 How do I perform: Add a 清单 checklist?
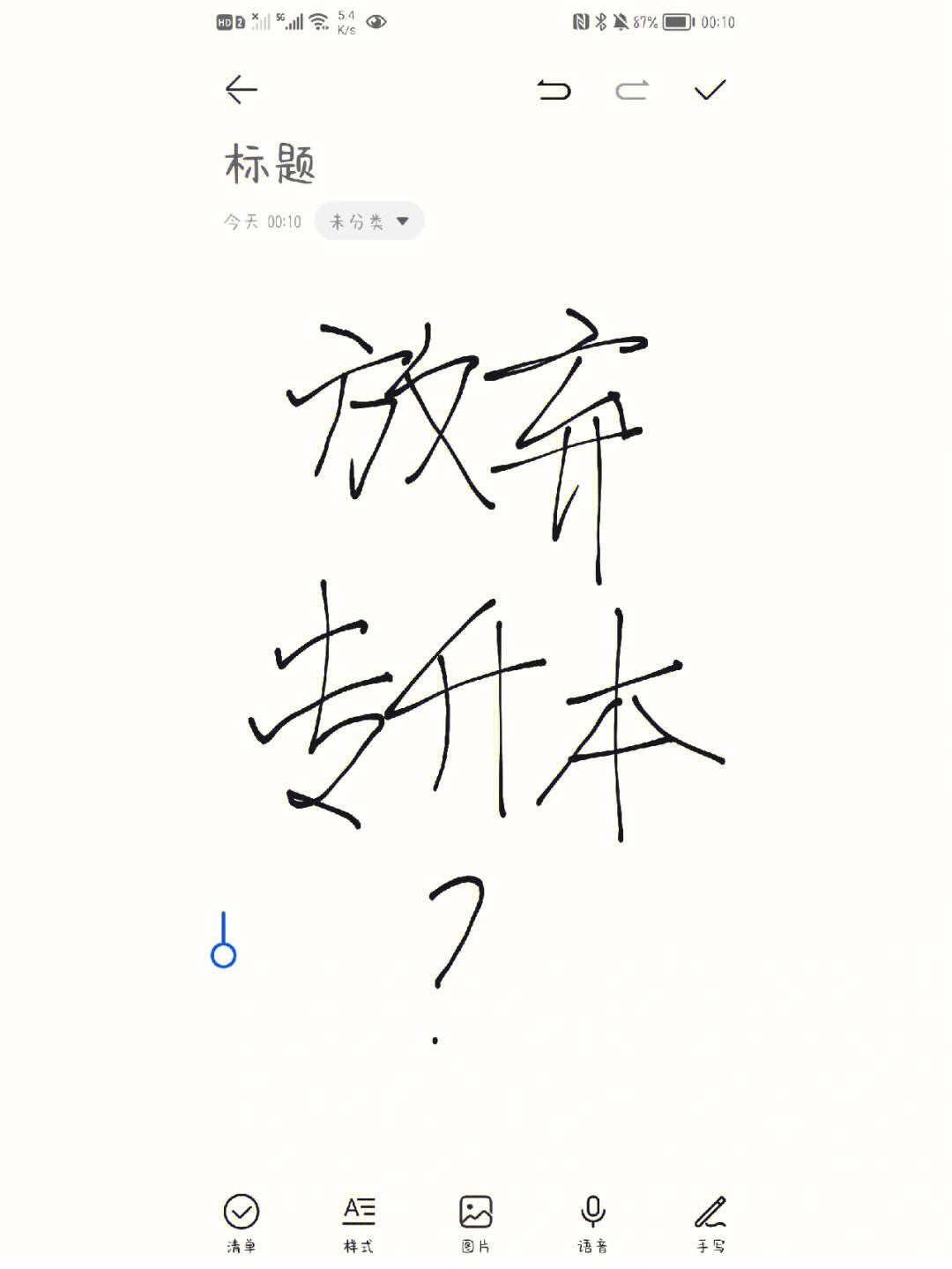click(241, 1221)
